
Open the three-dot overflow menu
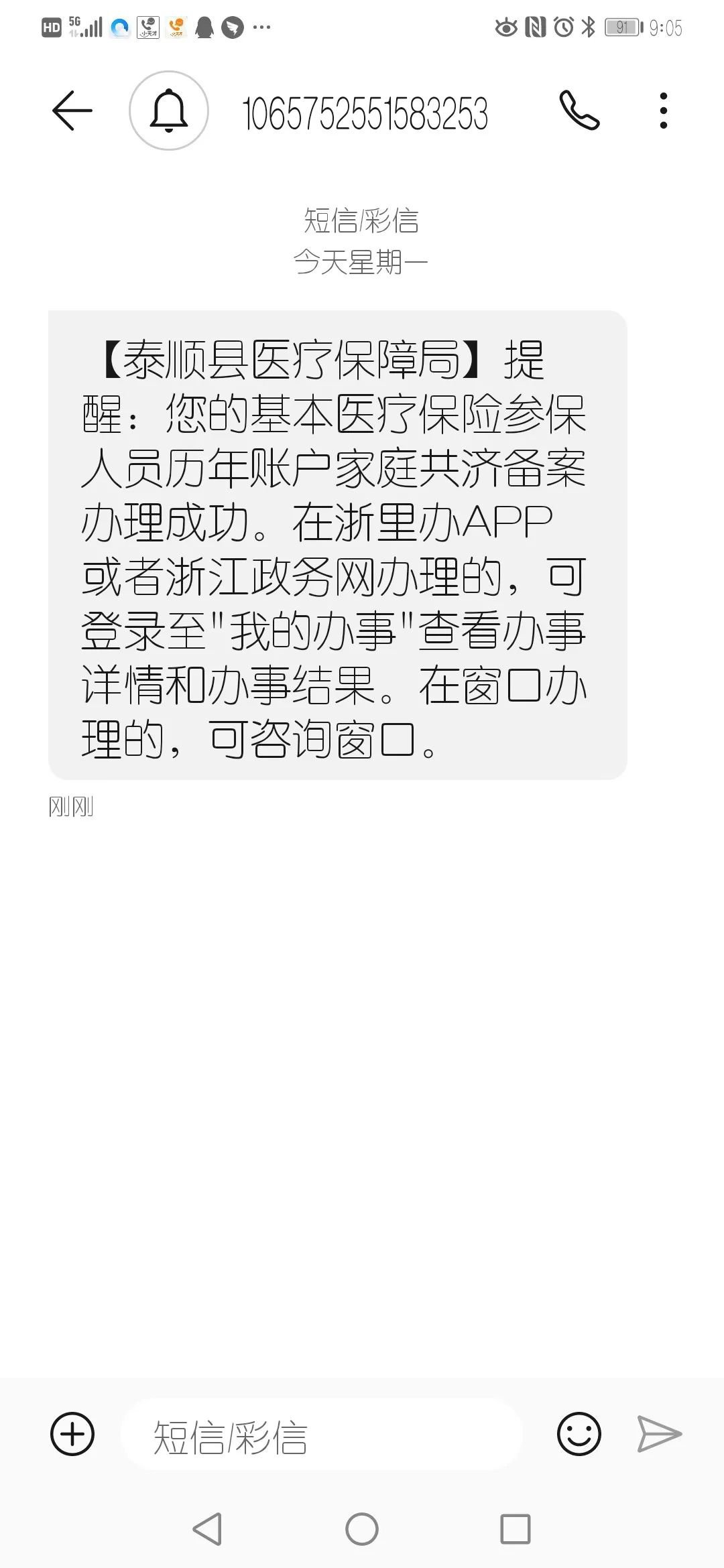[x=663, y=111]
